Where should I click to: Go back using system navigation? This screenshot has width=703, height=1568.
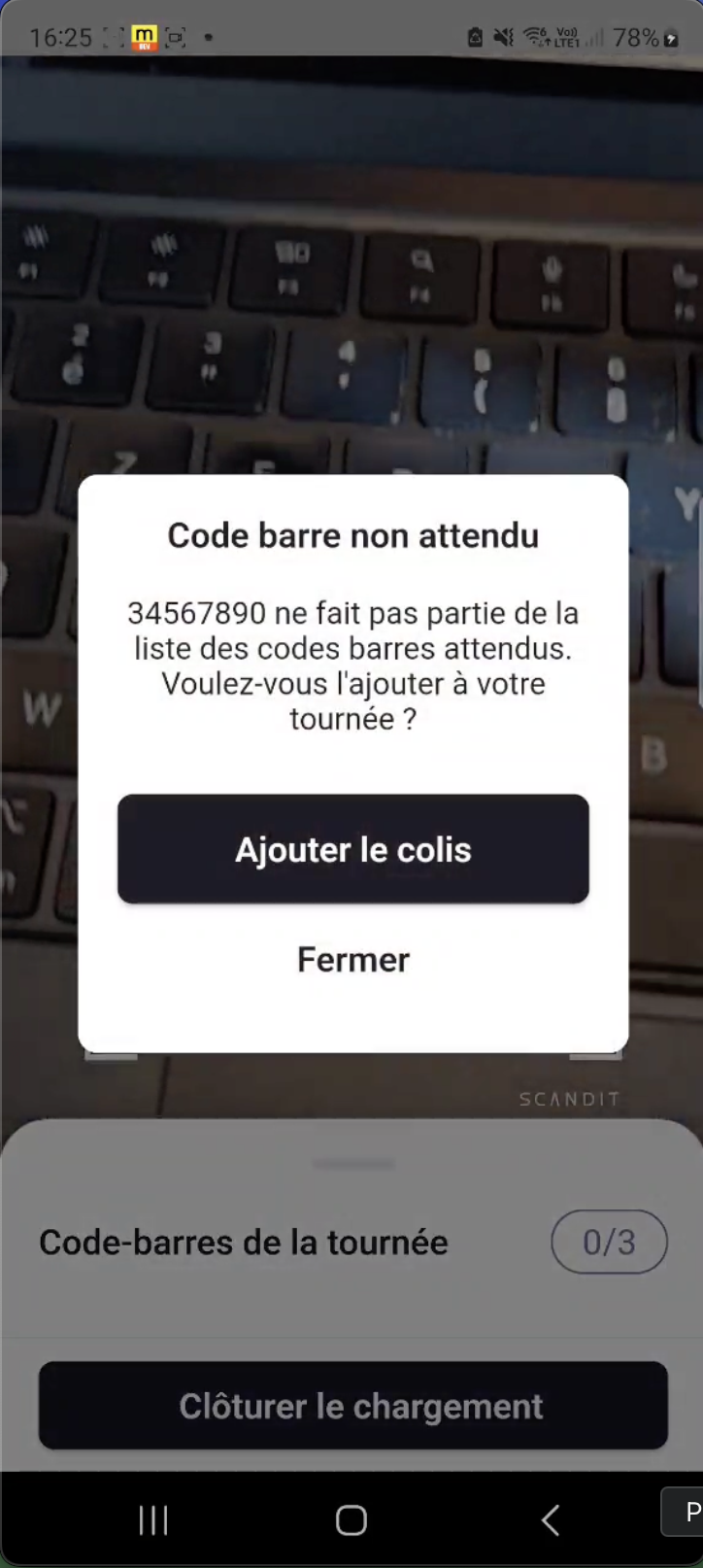pyautogui.click(x=550, y=1519)
